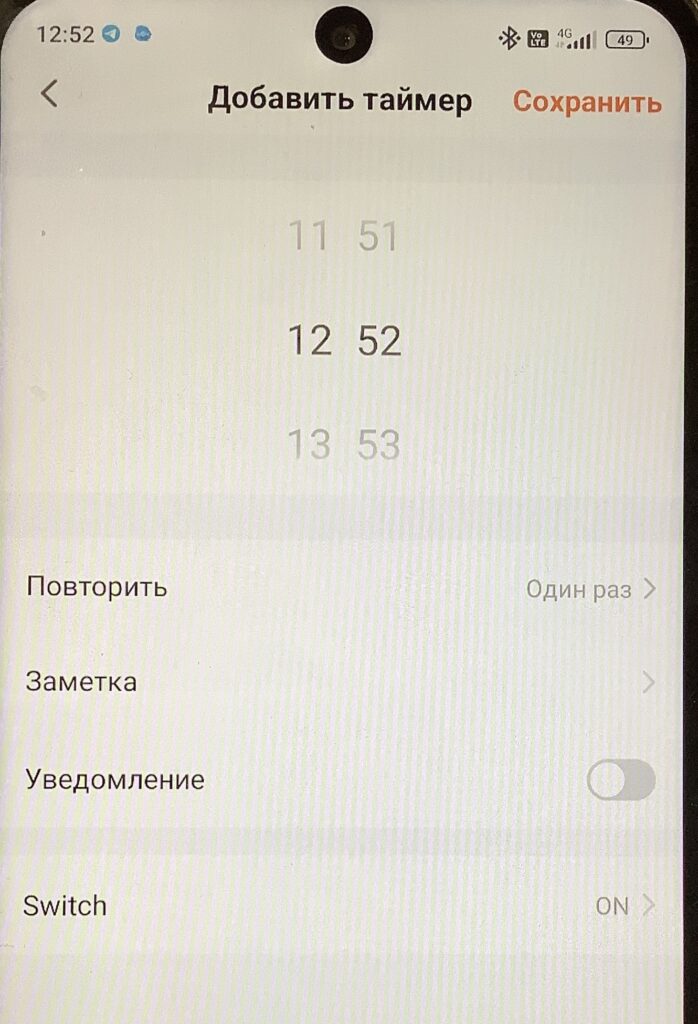Image resolution: width=698 pixels, height=1024 pixels.
Task: Select minute 51 in the time picker
Action: pos(379,237)
